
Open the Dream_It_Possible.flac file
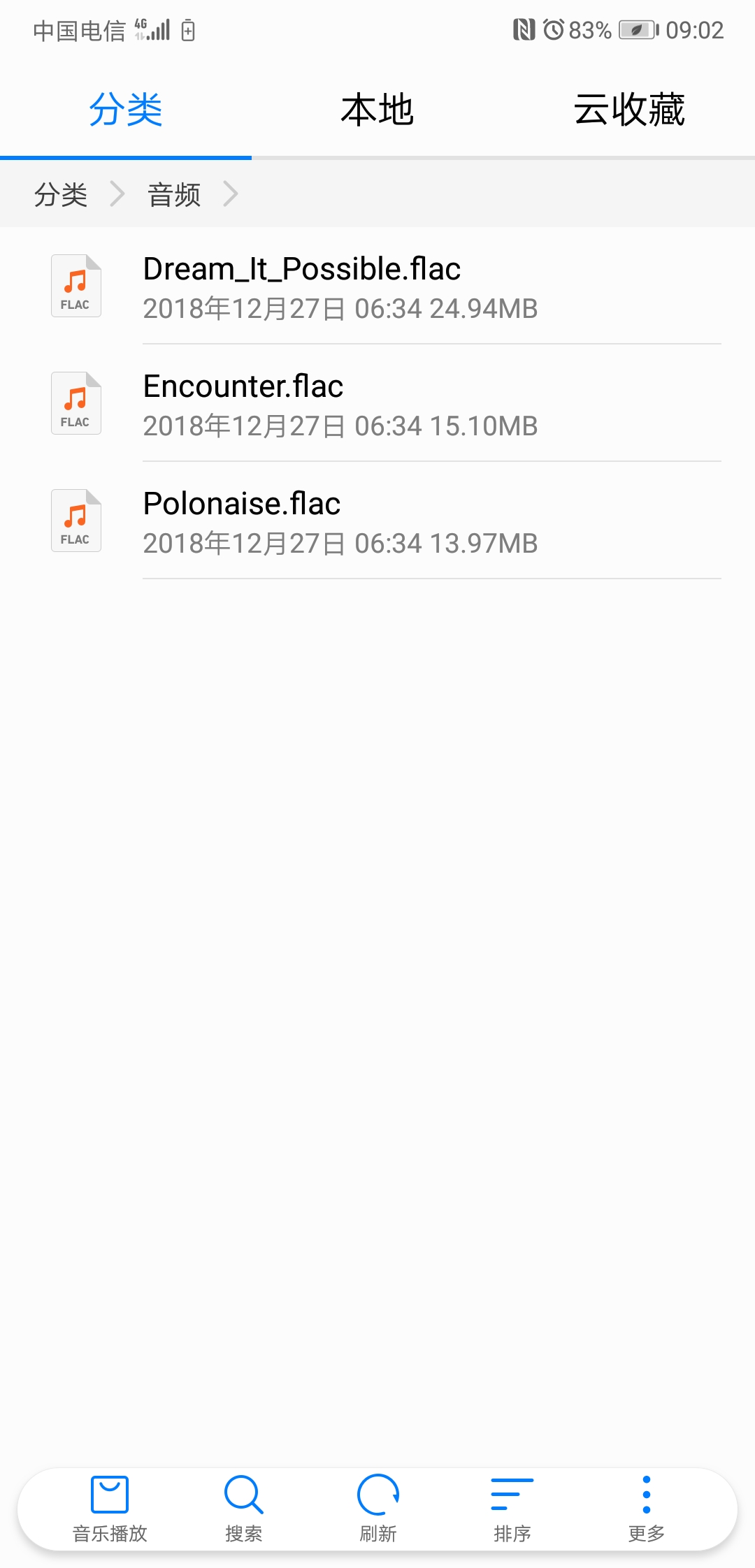pos(377,286)
